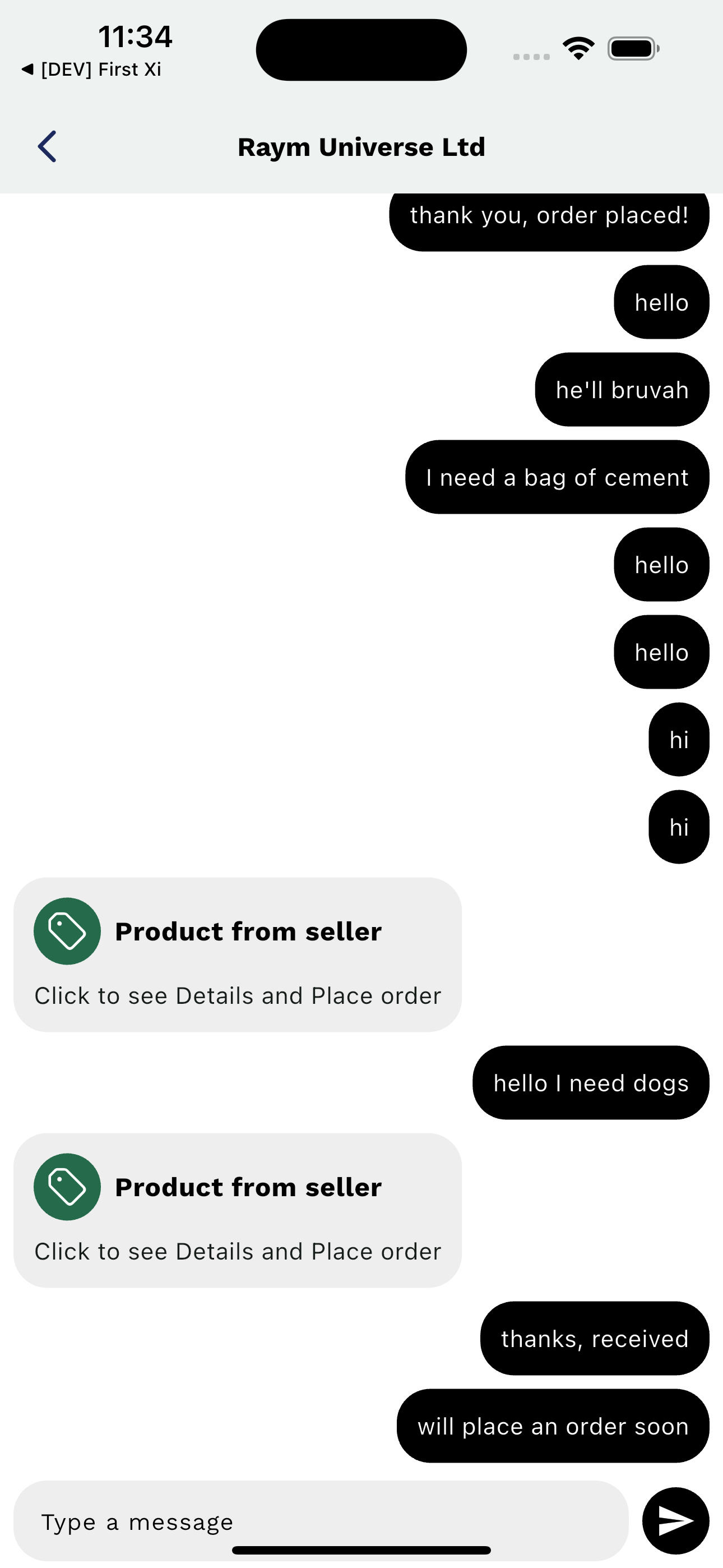Tap the 'will place an order soon' bubble

[553, 1426]
